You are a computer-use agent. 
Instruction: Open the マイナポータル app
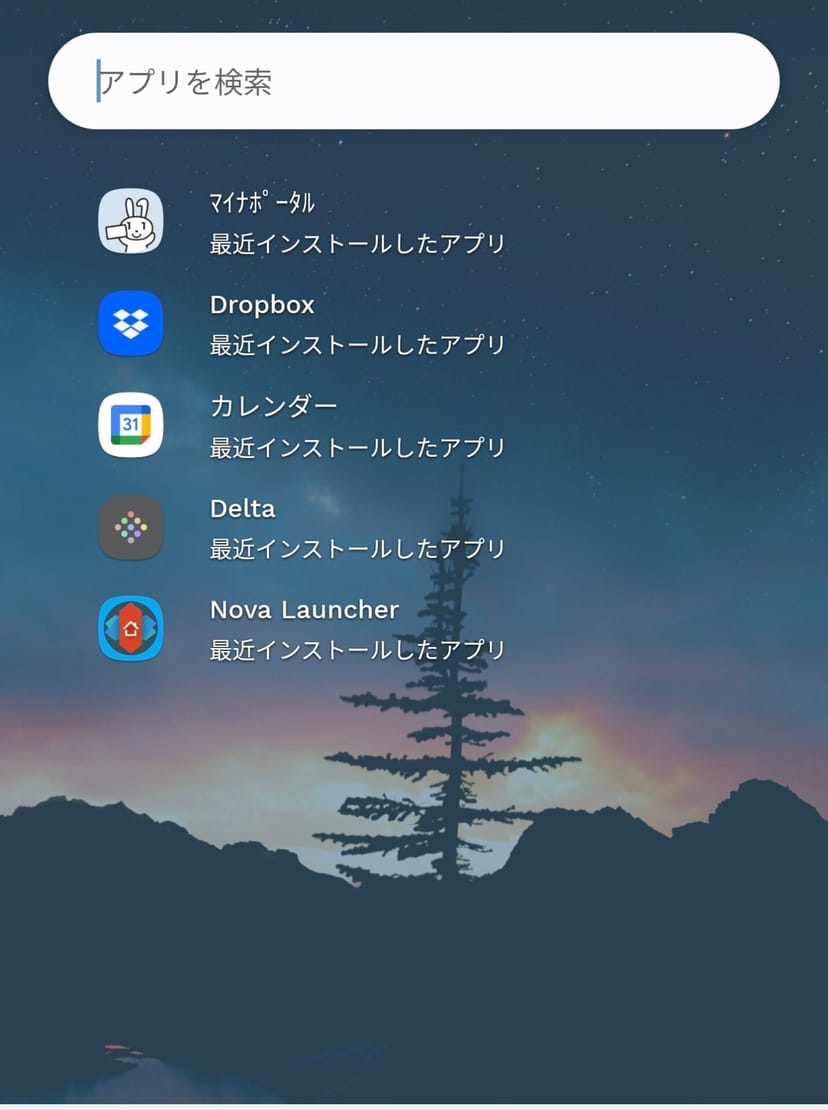tap(131, 221)
